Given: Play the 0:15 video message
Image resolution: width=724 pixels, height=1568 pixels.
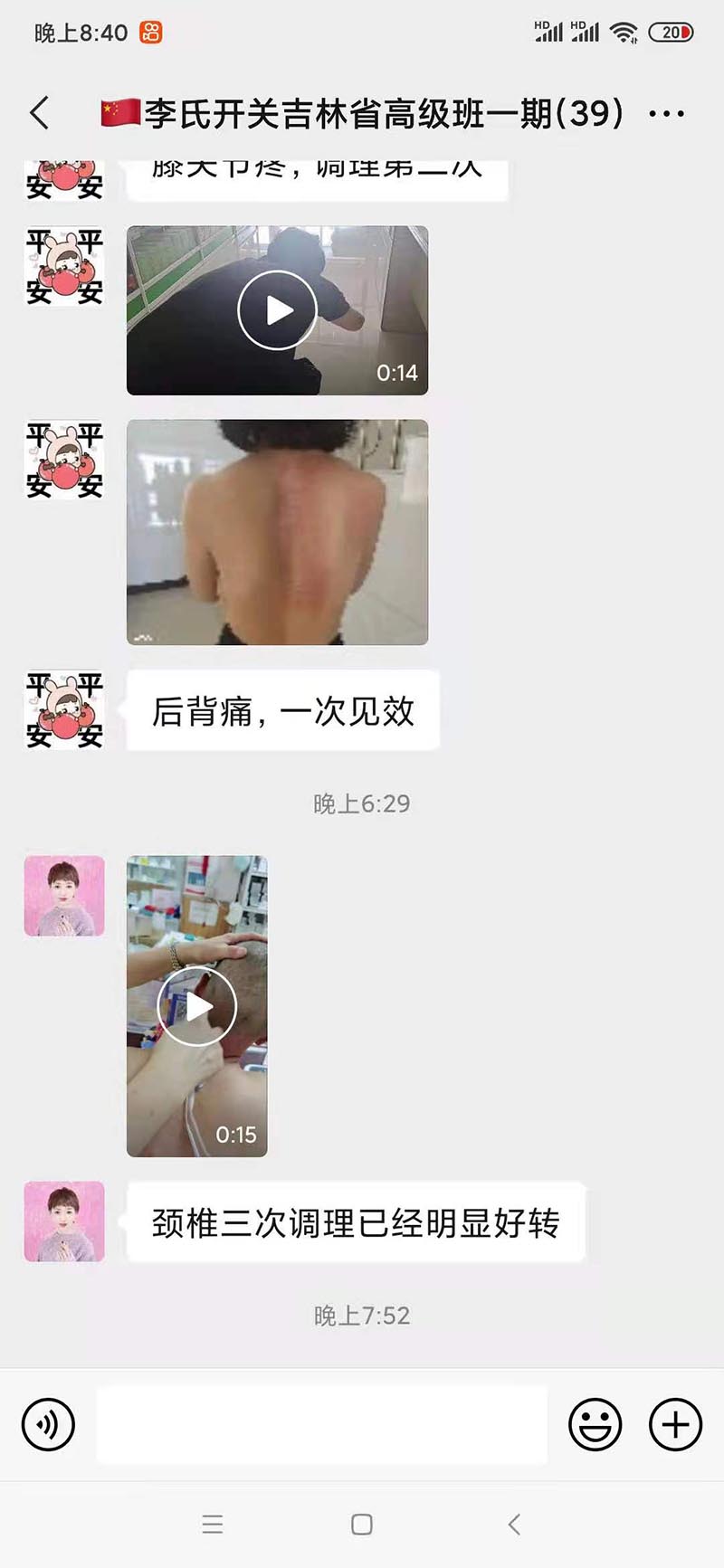Looking at the screenshot, I should click(x=197, y=1006).
